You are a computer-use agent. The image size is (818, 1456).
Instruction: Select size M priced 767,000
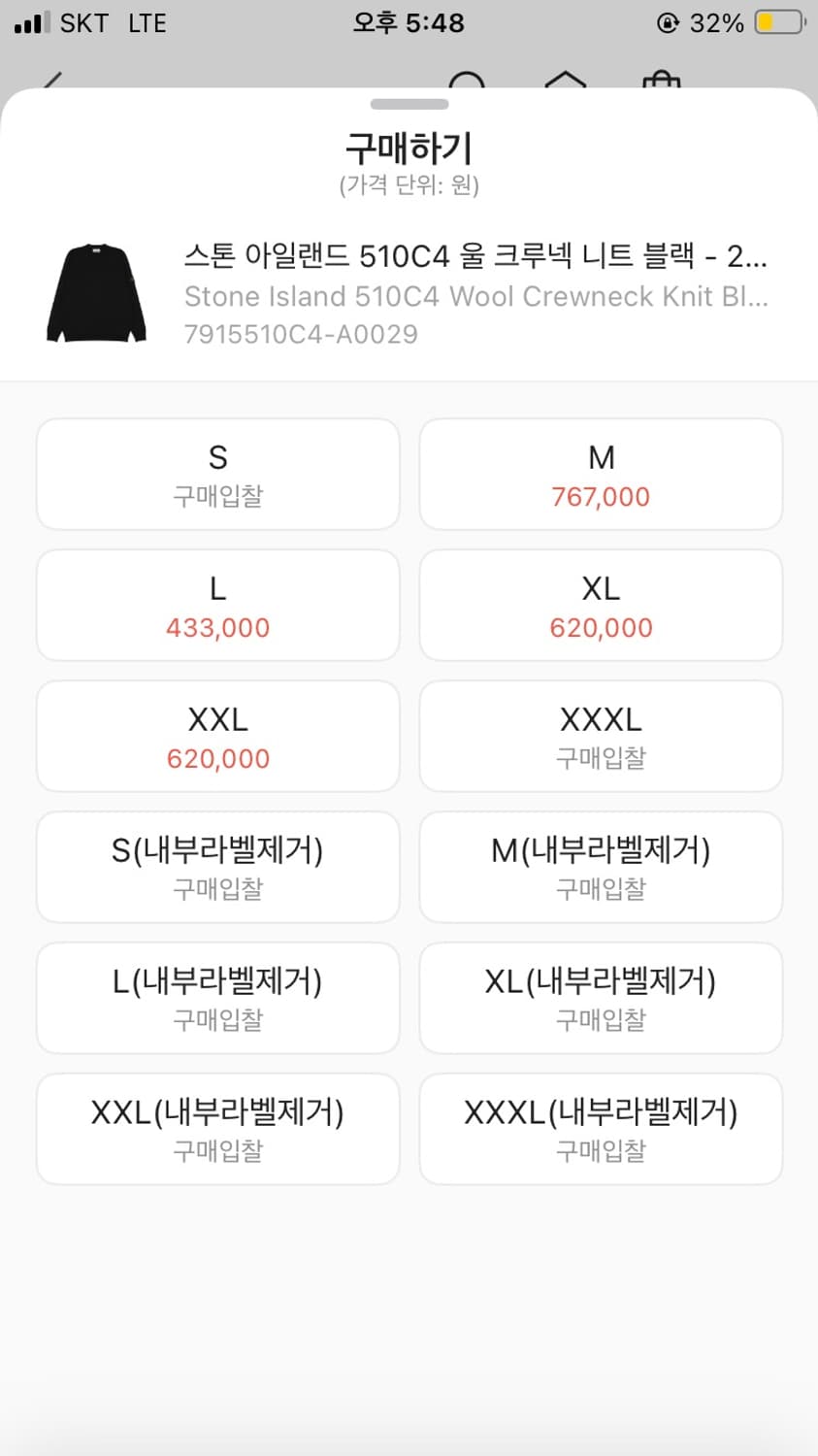[x=600, y=475]
